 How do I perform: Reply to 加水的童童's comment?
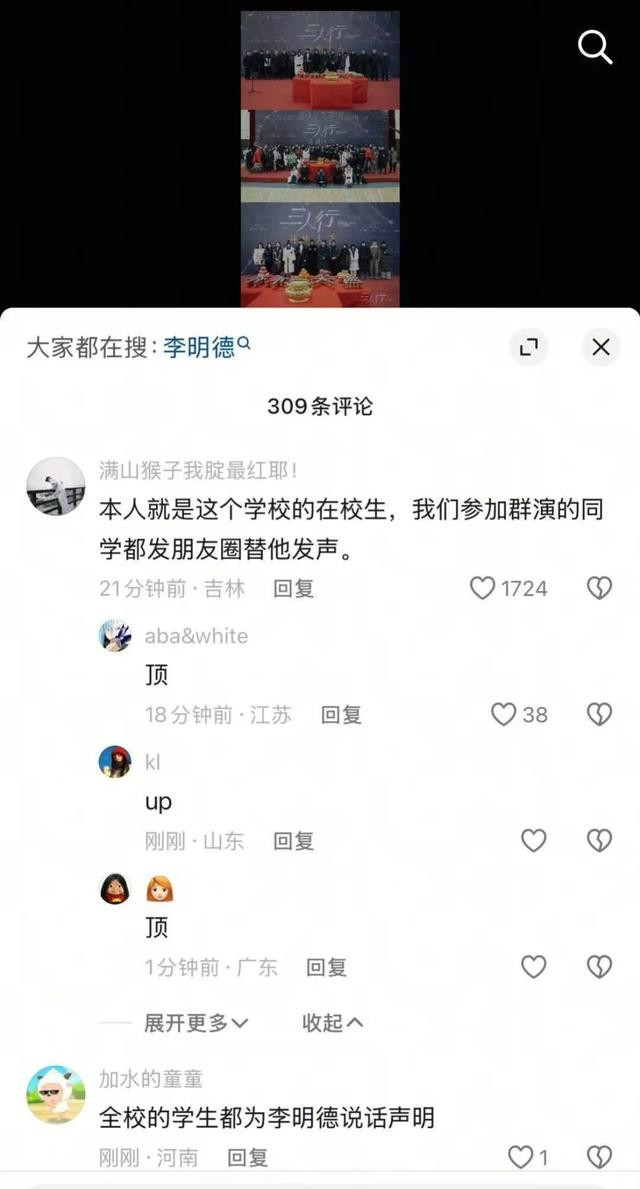(247, 1157)
